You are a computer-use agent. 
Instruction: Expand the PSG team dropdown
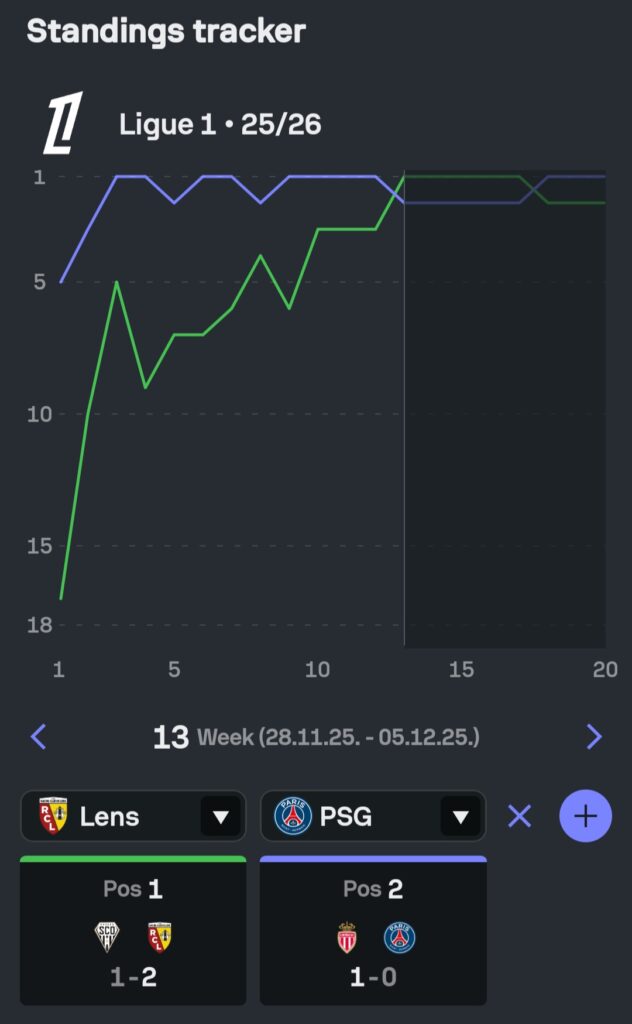460,817
